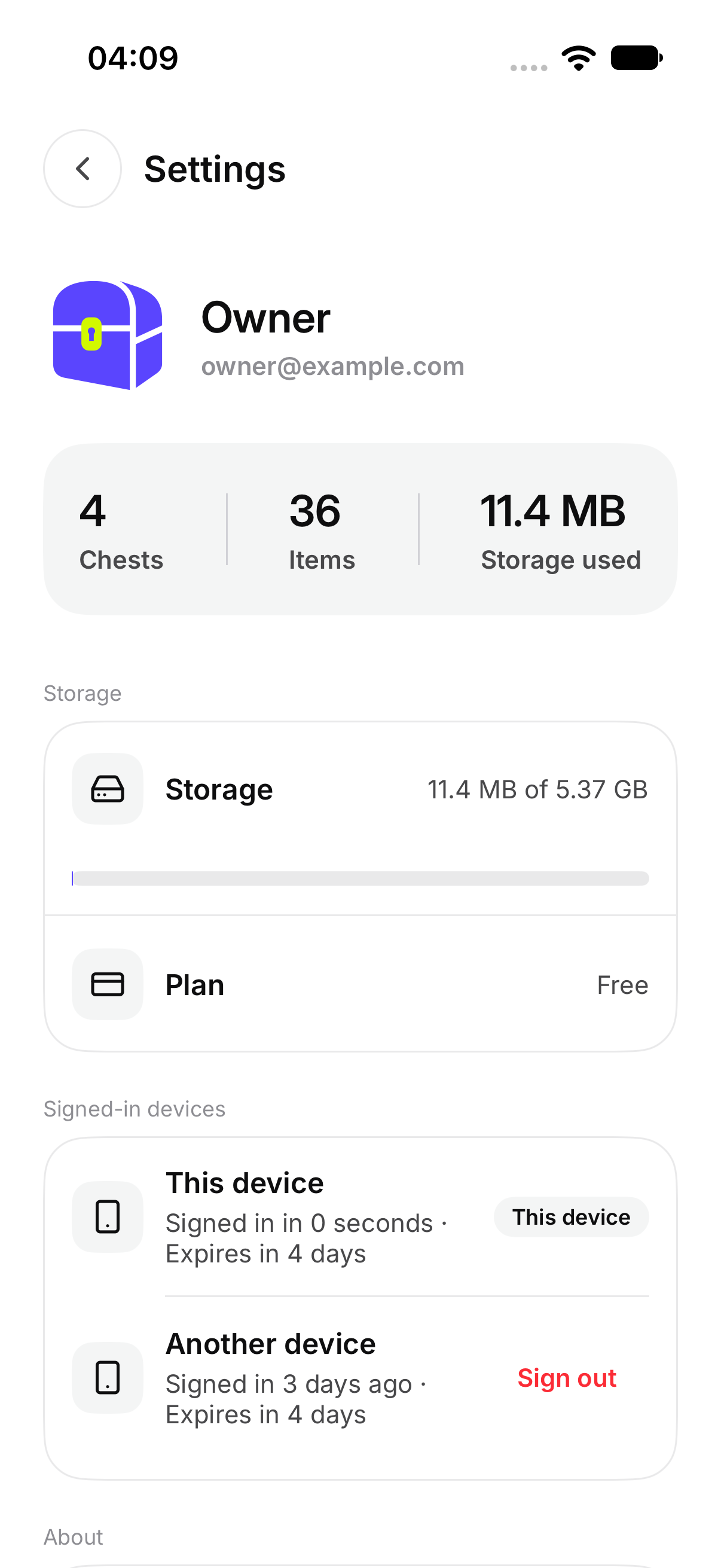This screenshot has width=721, height=1568.
Task: Sign out of Another device
Action: coord(566,1377)
